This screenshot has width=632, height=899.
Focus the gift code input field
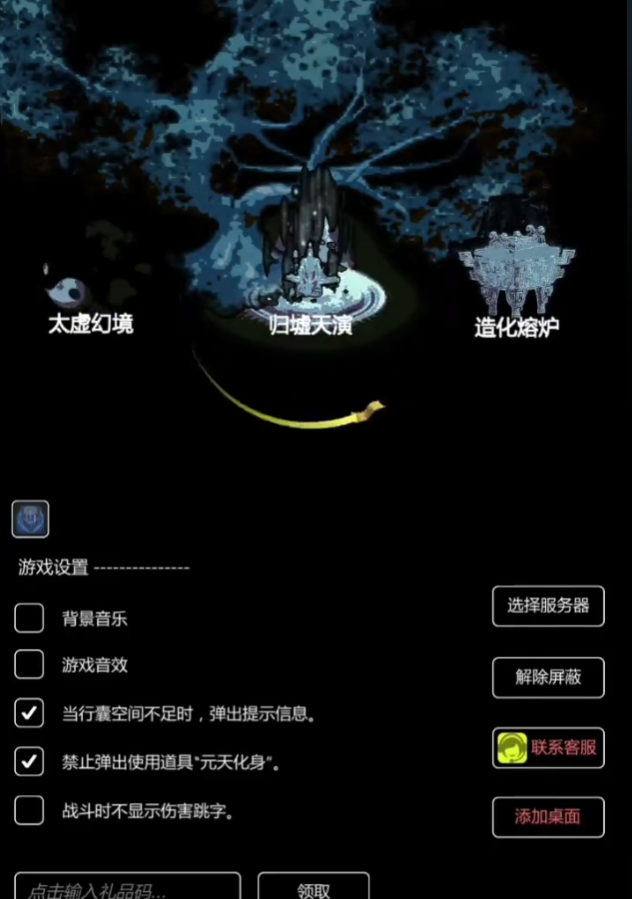click(127, 888)
